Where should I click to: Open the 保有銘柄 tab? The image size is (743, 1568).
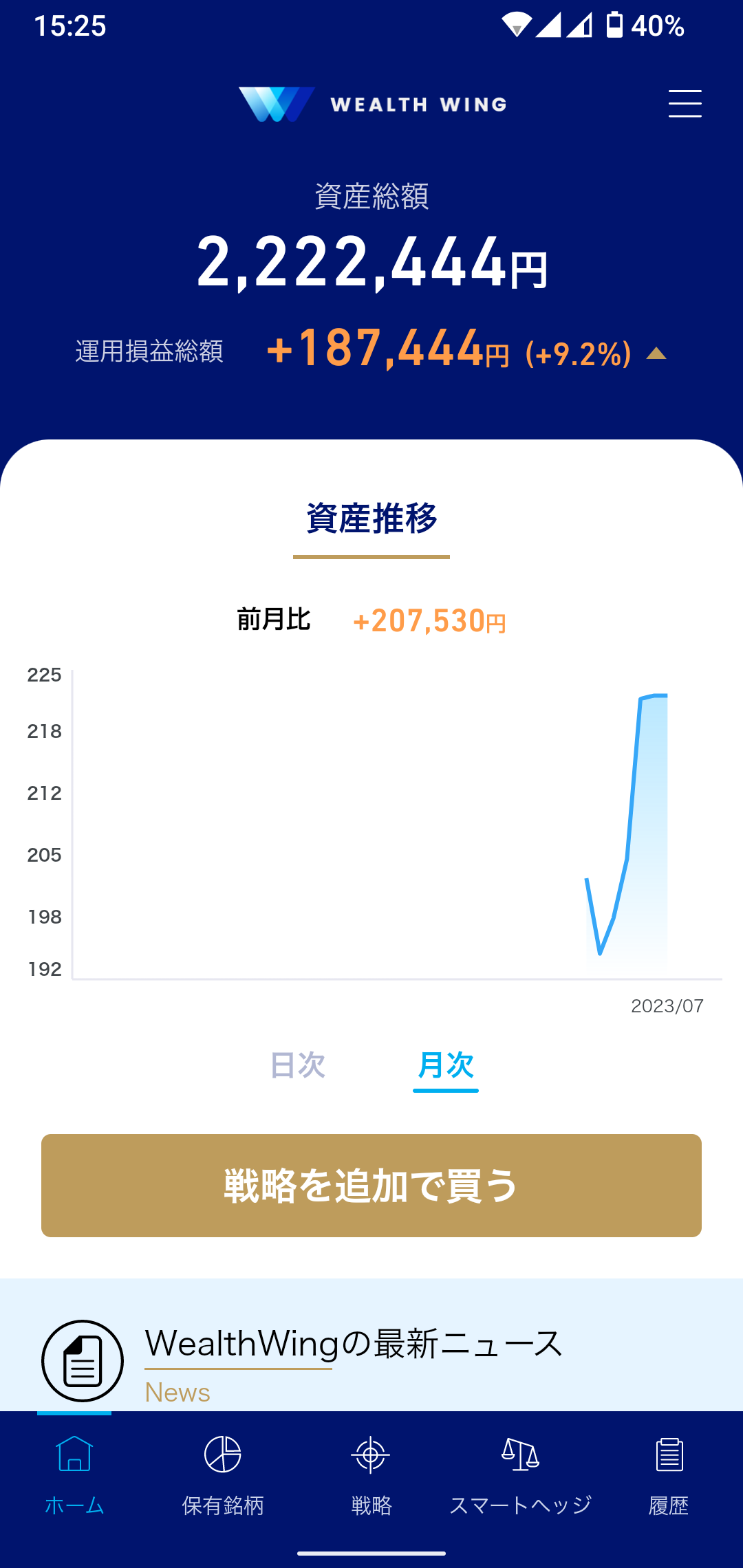tap(223, 1474)
